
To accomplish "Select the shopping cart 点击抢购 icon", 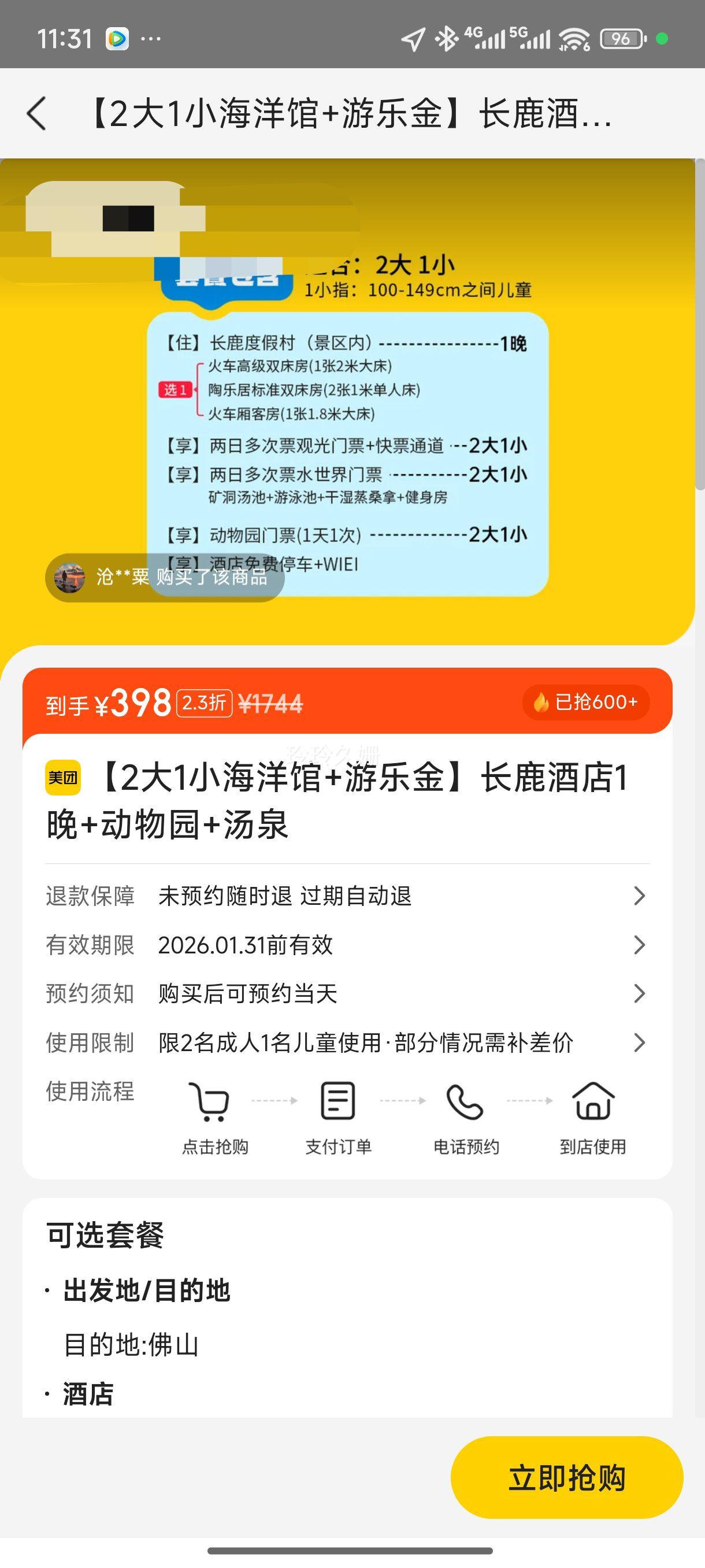I will click(x=210, y=1104).
